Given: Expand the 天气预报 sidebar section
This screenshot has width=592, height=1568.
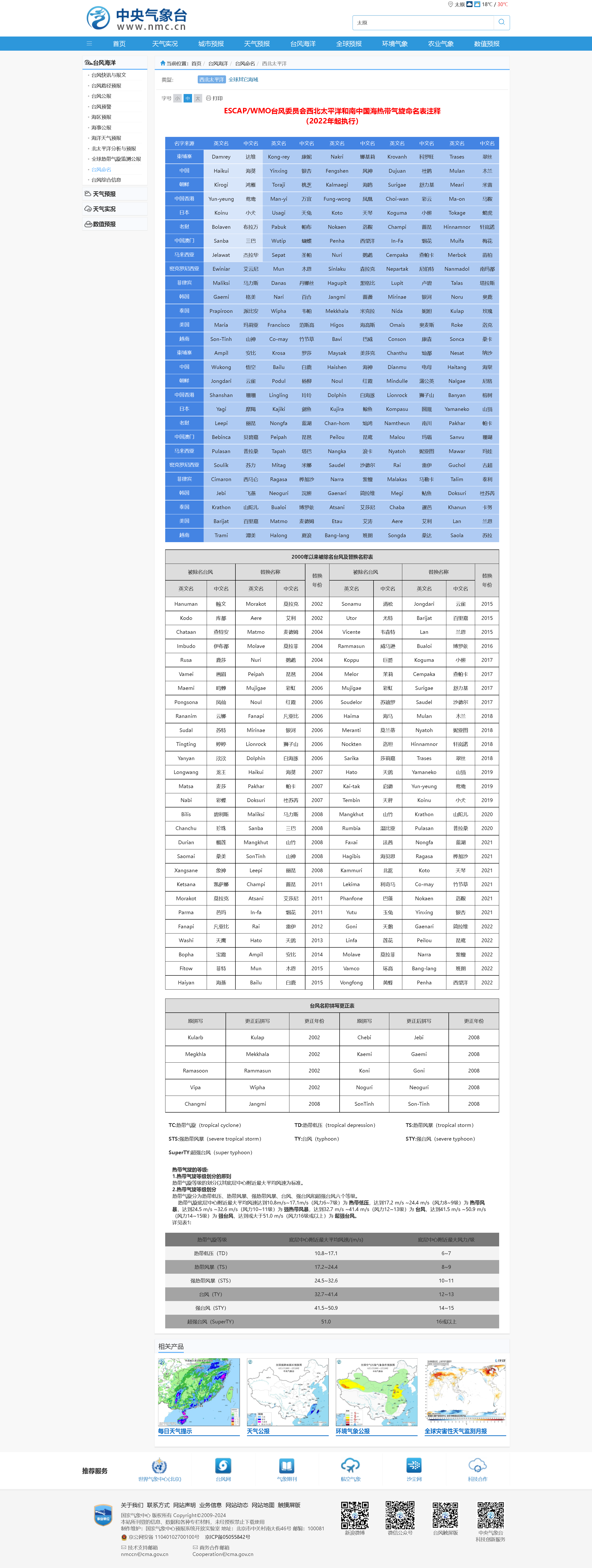Looking at the screenshot, I should [104, 194].
